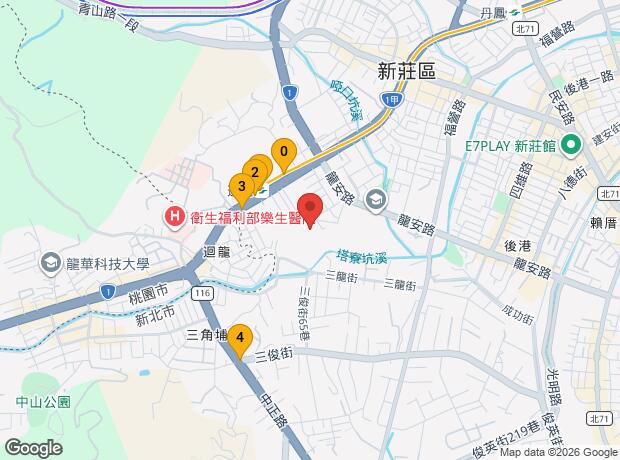
Task: Choose the orange map pin numbered 4
Action: (x=239, y=338)
